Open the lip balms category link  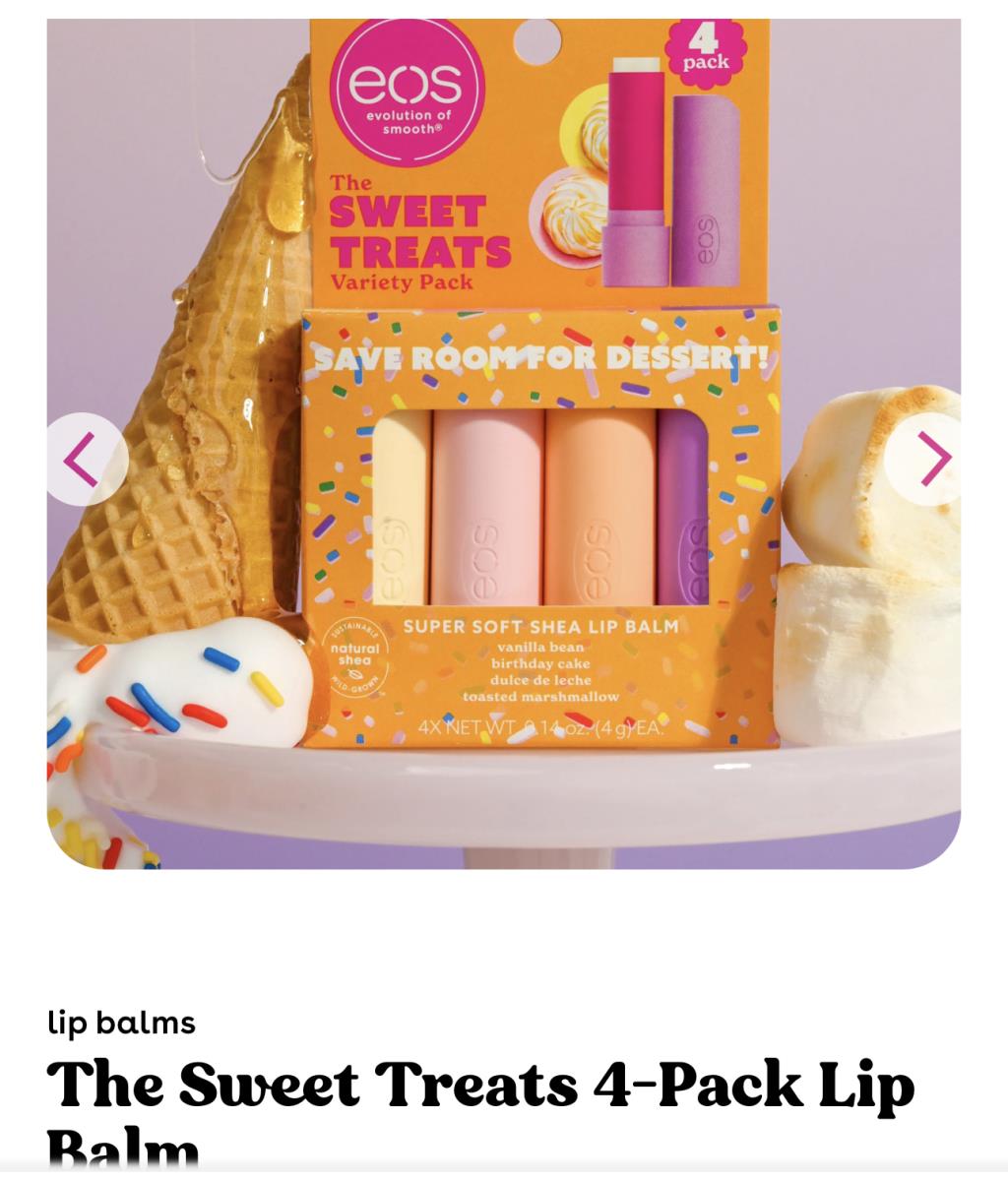click(121, 1023)
